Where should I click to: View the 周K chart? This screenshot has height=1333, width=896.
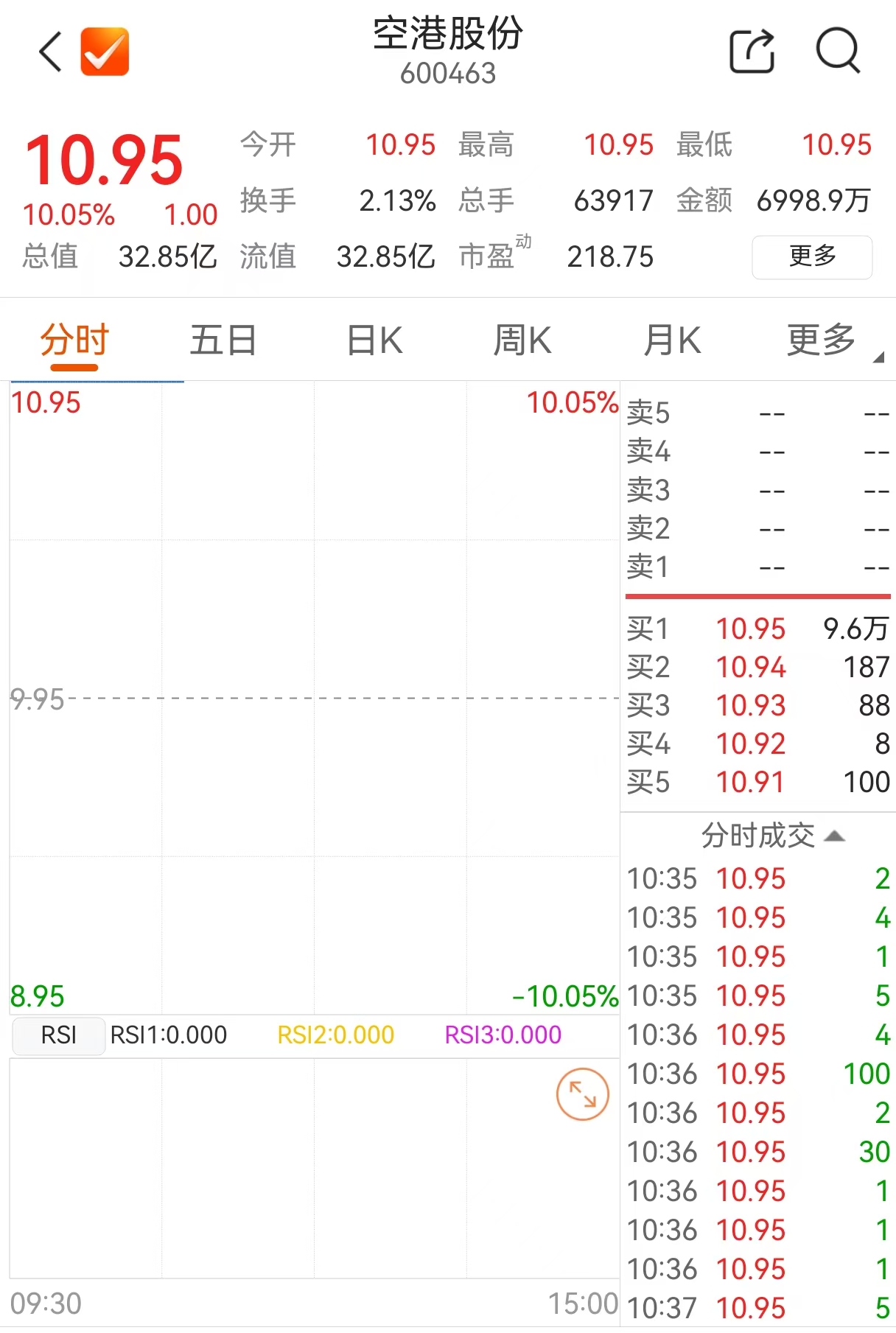click(522, 341)
